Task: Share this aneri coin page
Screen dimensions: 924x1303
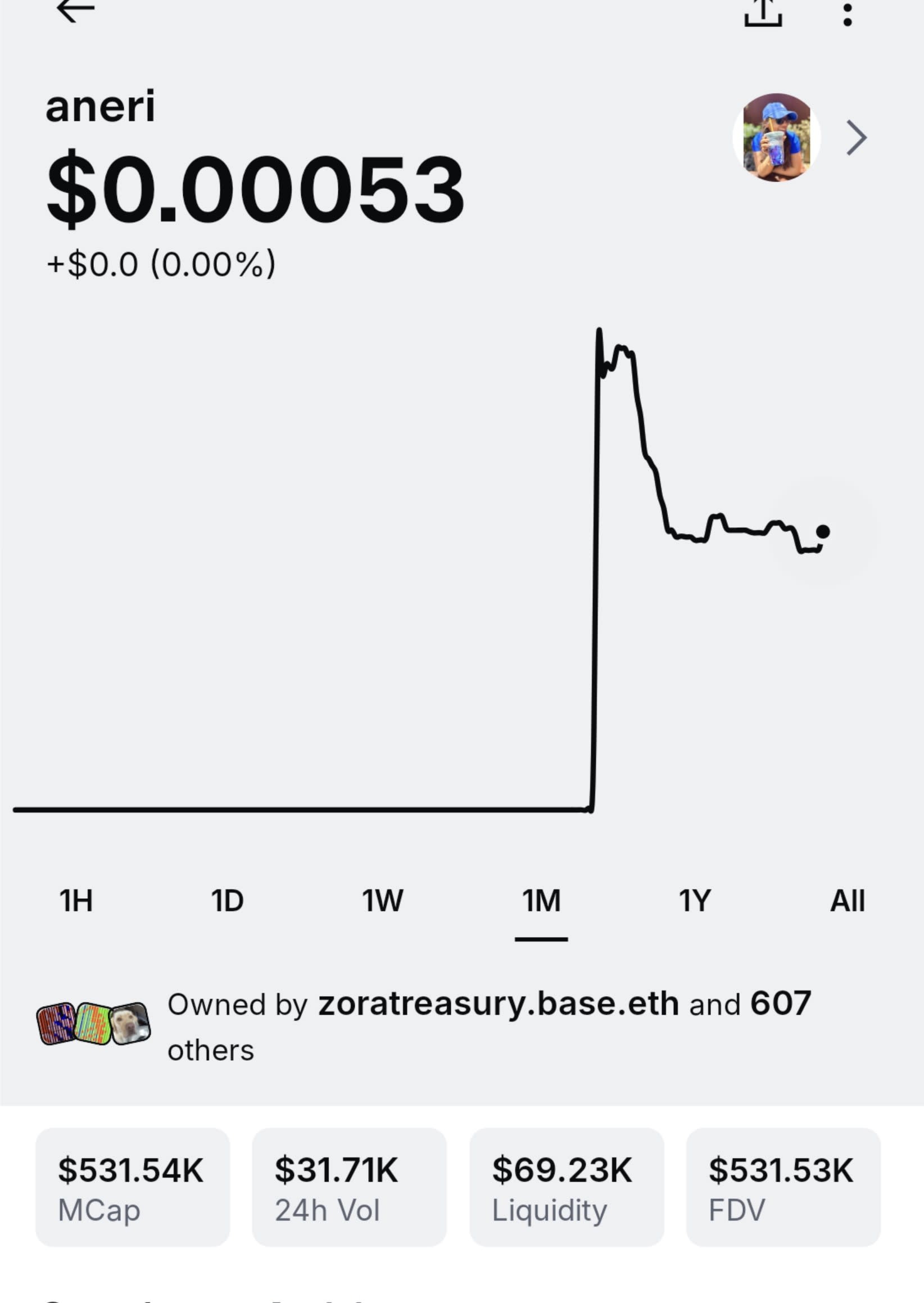Action: (763, 12)
